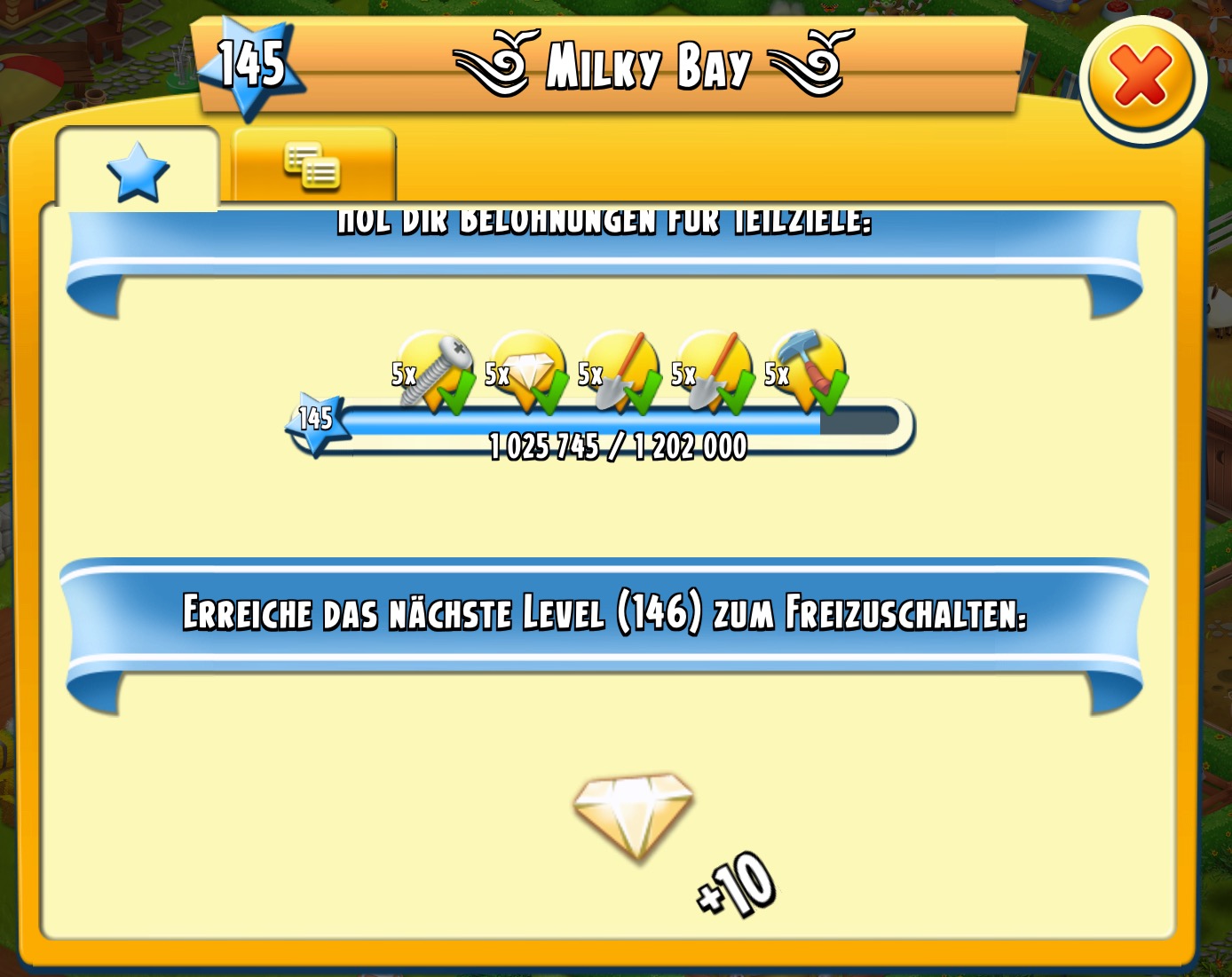Close the Milky Bay level dialog
This screenshot has width=1232, height=977.
(x=1142, y=78)
